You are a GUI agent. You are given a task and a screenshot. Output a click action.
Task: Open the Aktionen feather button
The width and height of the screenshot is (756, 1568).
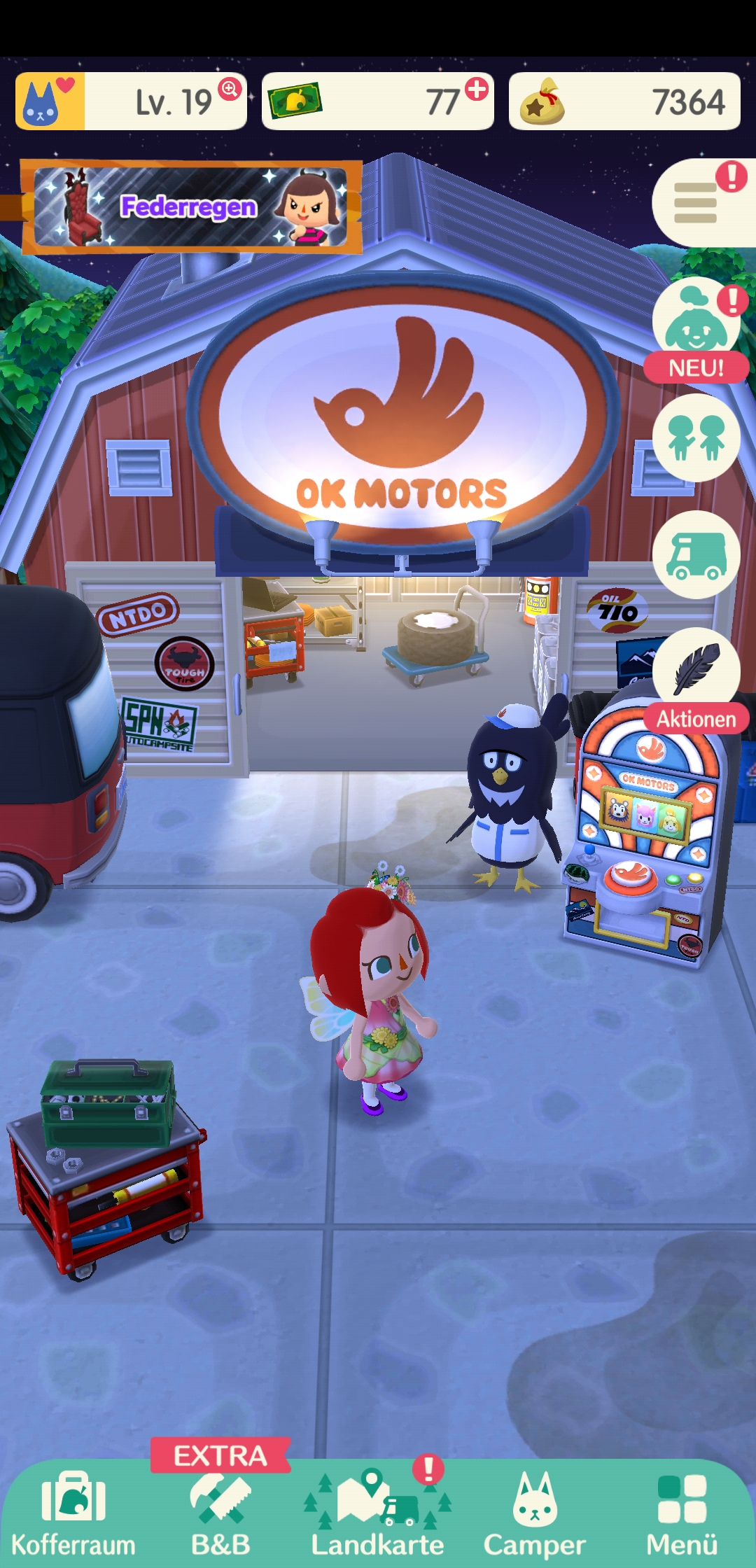pyautogui.click(x=696, y=679)
